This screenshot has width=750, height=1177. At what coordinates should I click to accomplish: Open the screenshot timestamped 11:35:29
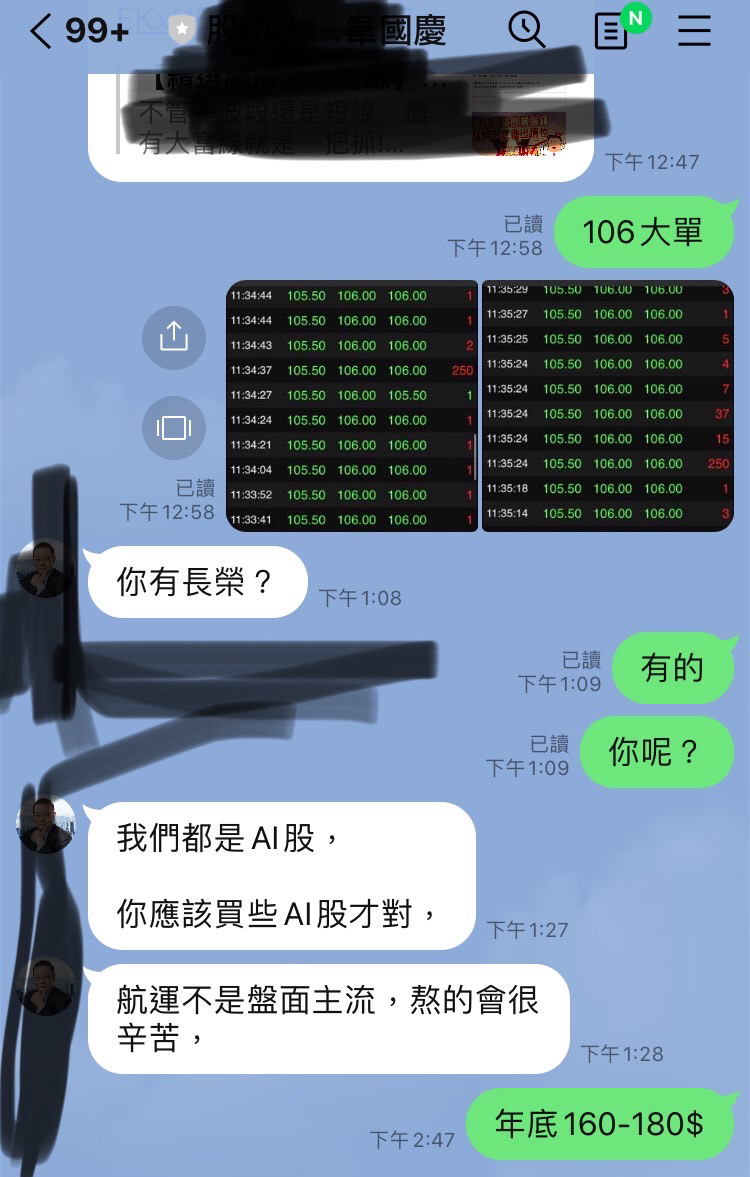pyautogui.click(x=608, y=405)
